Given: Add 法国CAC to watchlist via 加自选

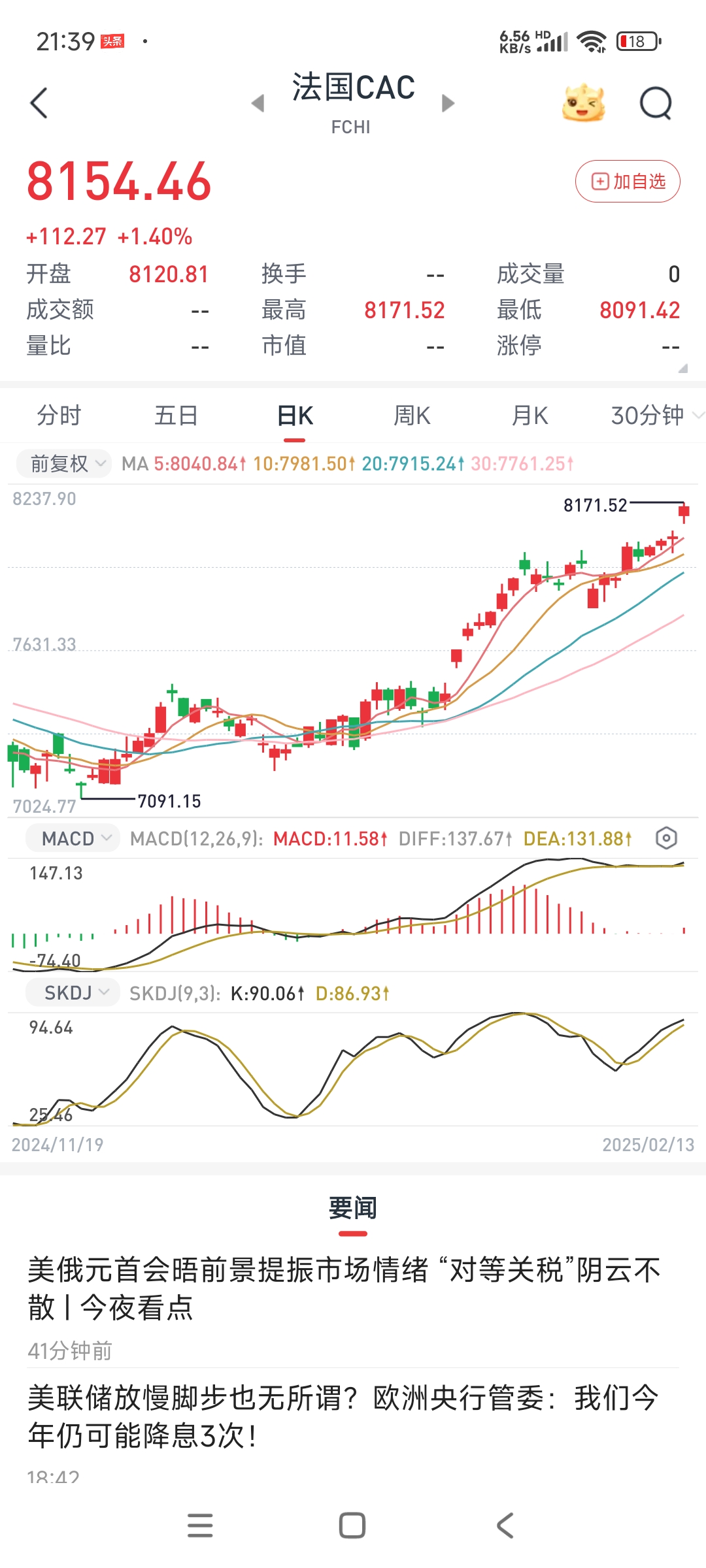Looking at the screenshot, I should pyautogui.click(x=628, y=181).
